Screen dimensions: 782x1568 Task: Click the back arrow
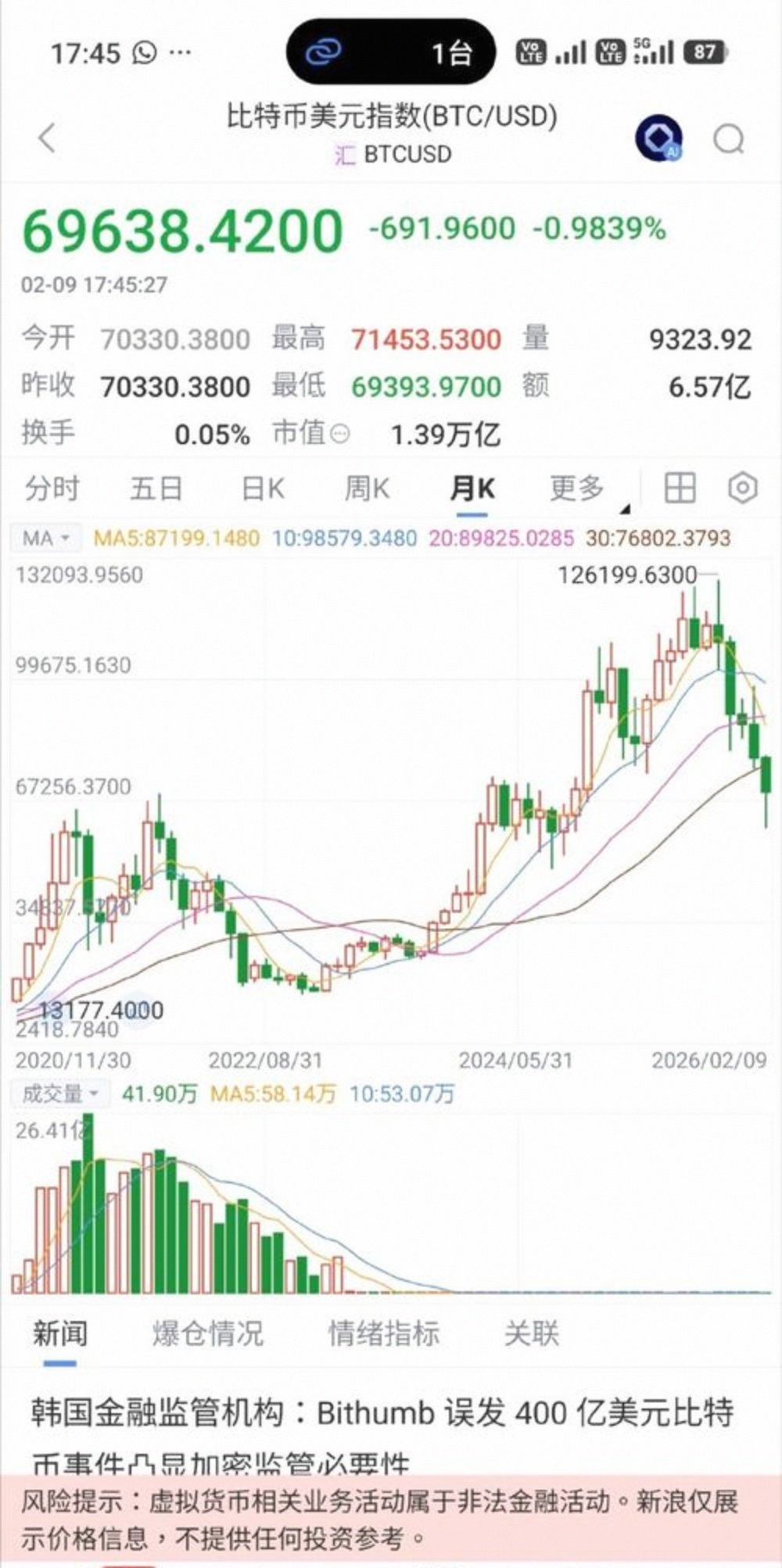pos(45,138)
